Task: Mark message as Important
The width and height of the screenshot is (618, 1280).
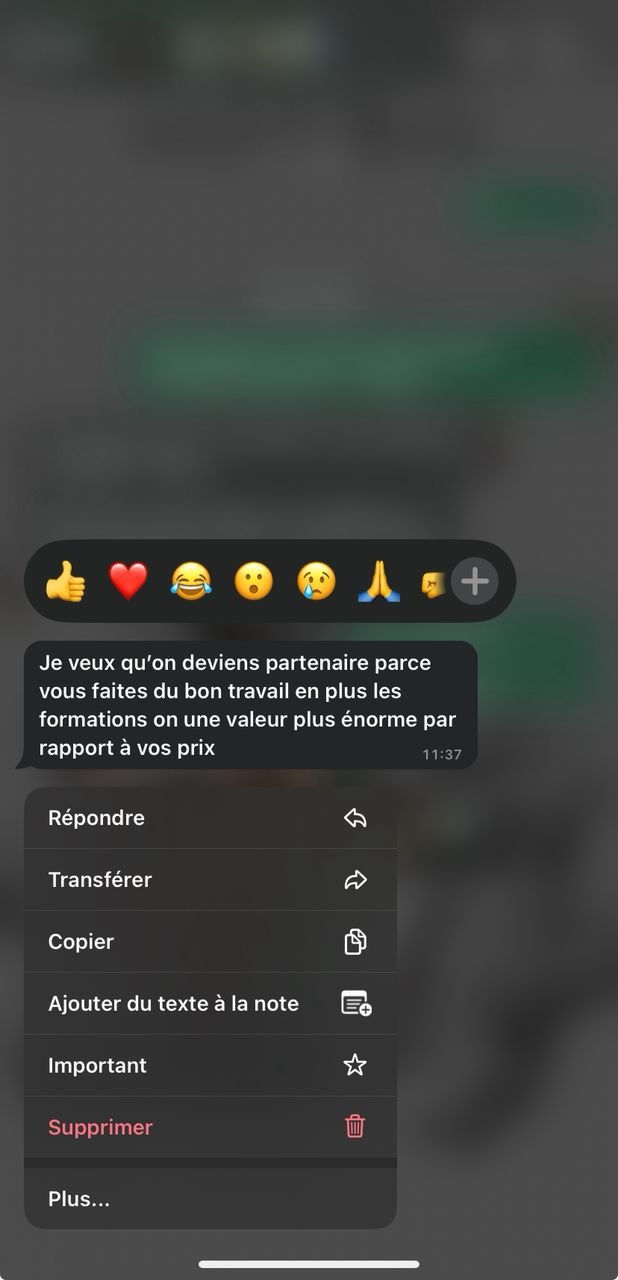Action: pos(210,1066)
